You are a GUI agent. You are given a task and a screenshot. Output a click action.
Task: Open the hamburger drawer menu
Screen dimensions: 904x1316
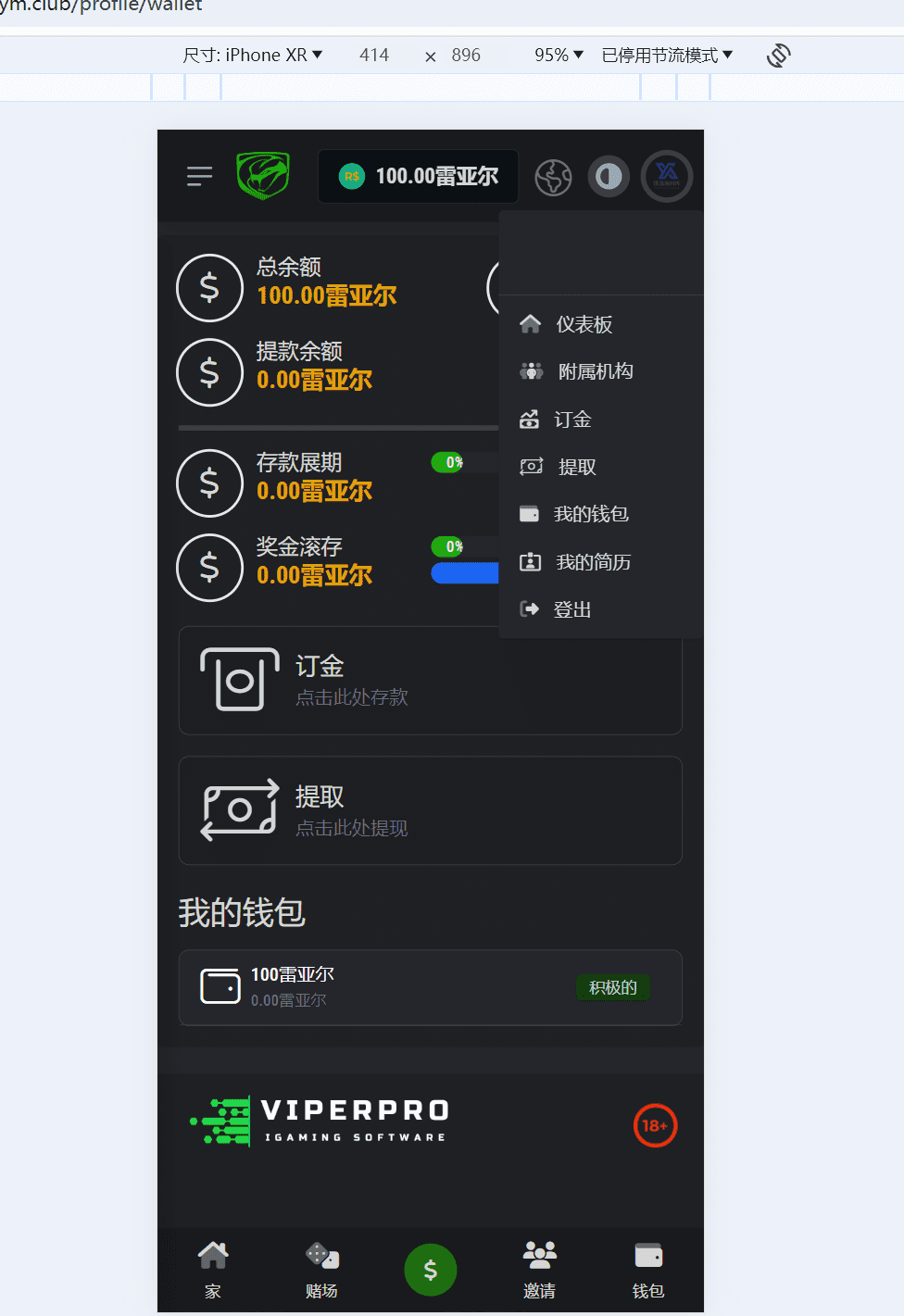tap(199, 176)
